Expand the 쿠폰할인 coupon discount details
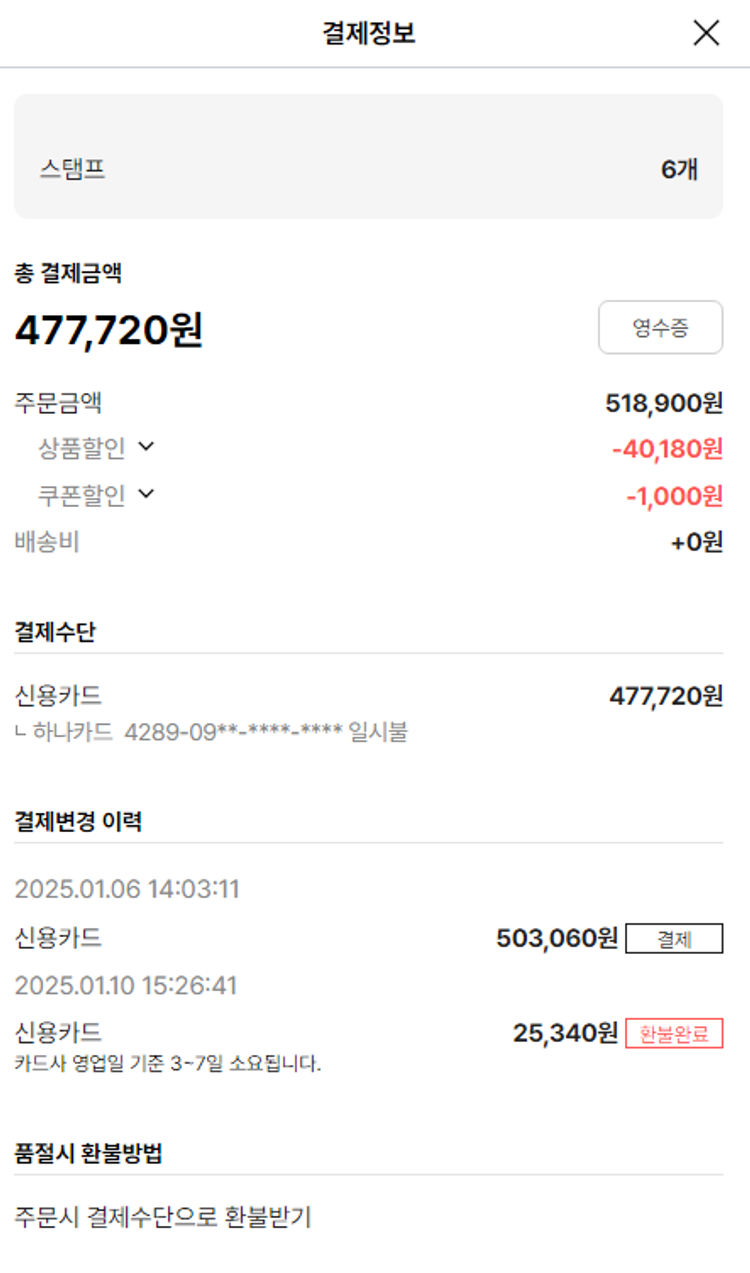The width and height of the screenshot is (750, 1273). coord(146,493)
